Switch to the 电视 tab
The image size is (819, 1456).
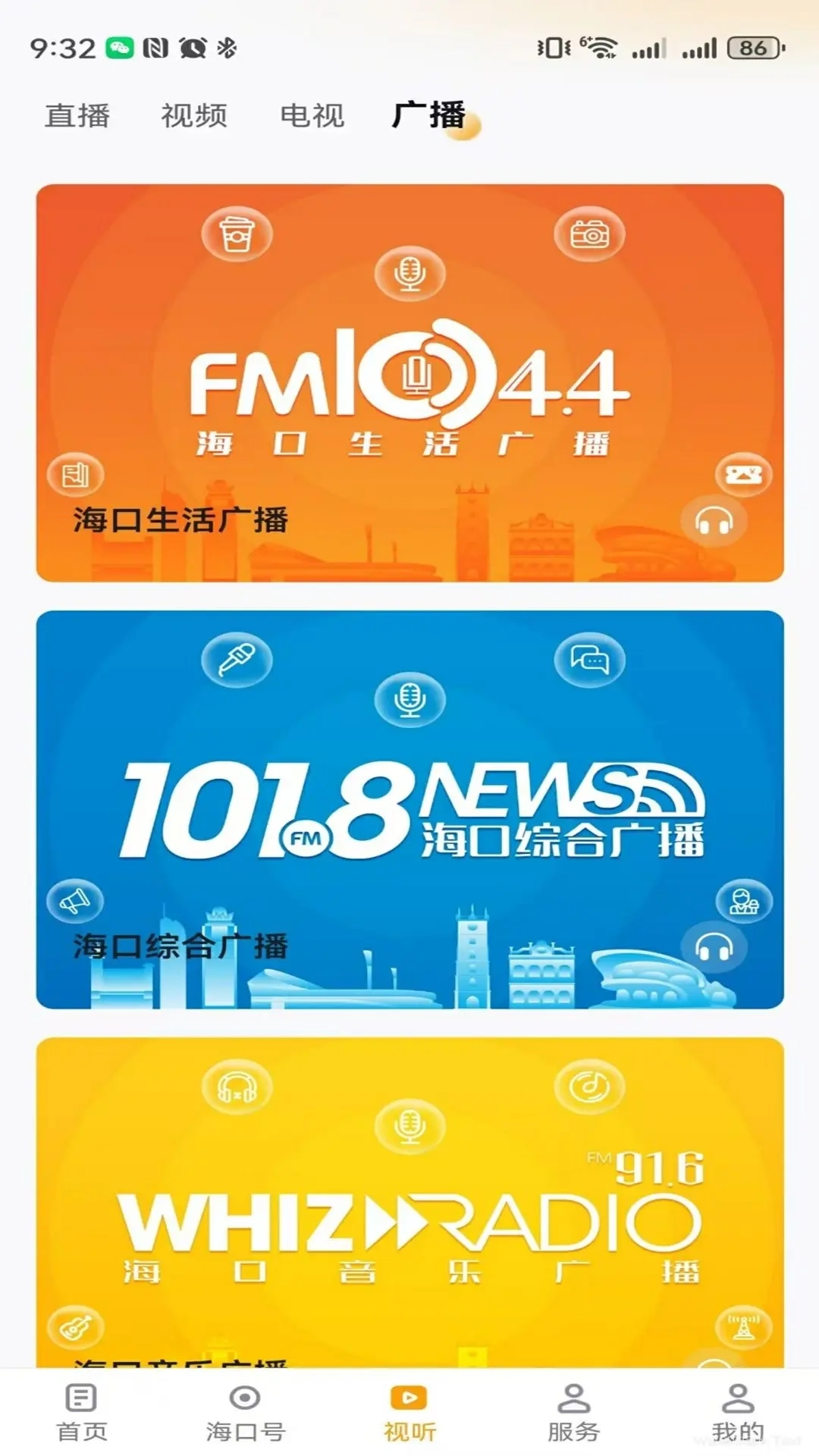312,116
